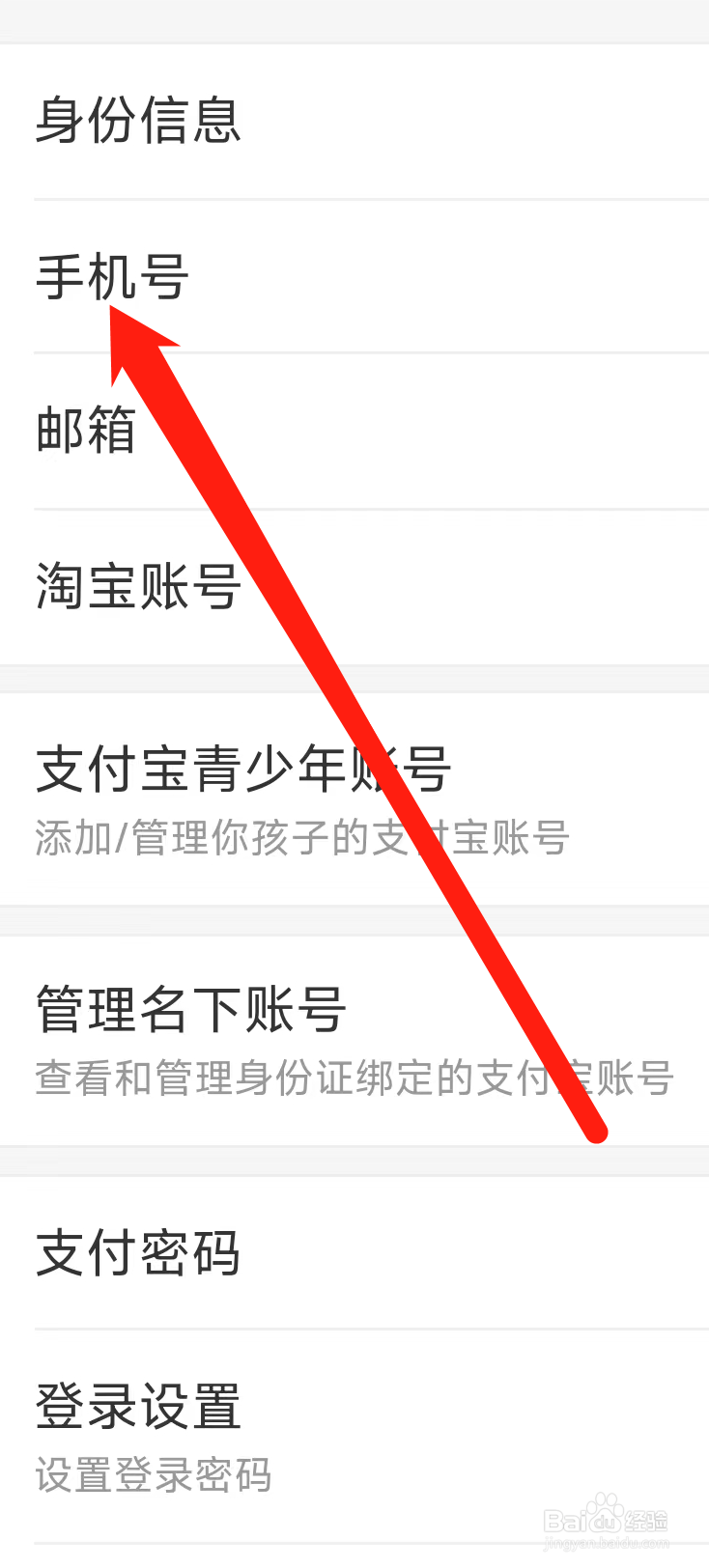Click the row highlighted by the red arrow
Screen dimensions: 709x1568
tap(111, 277)
